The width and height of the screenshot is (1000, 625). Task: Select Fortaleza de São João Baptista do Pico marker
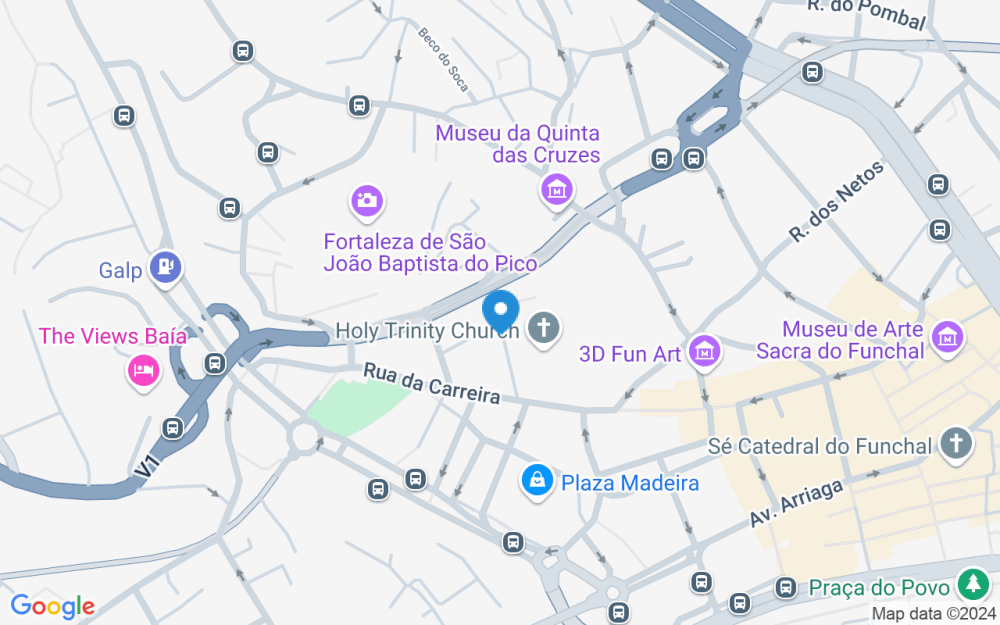[367, 201]
